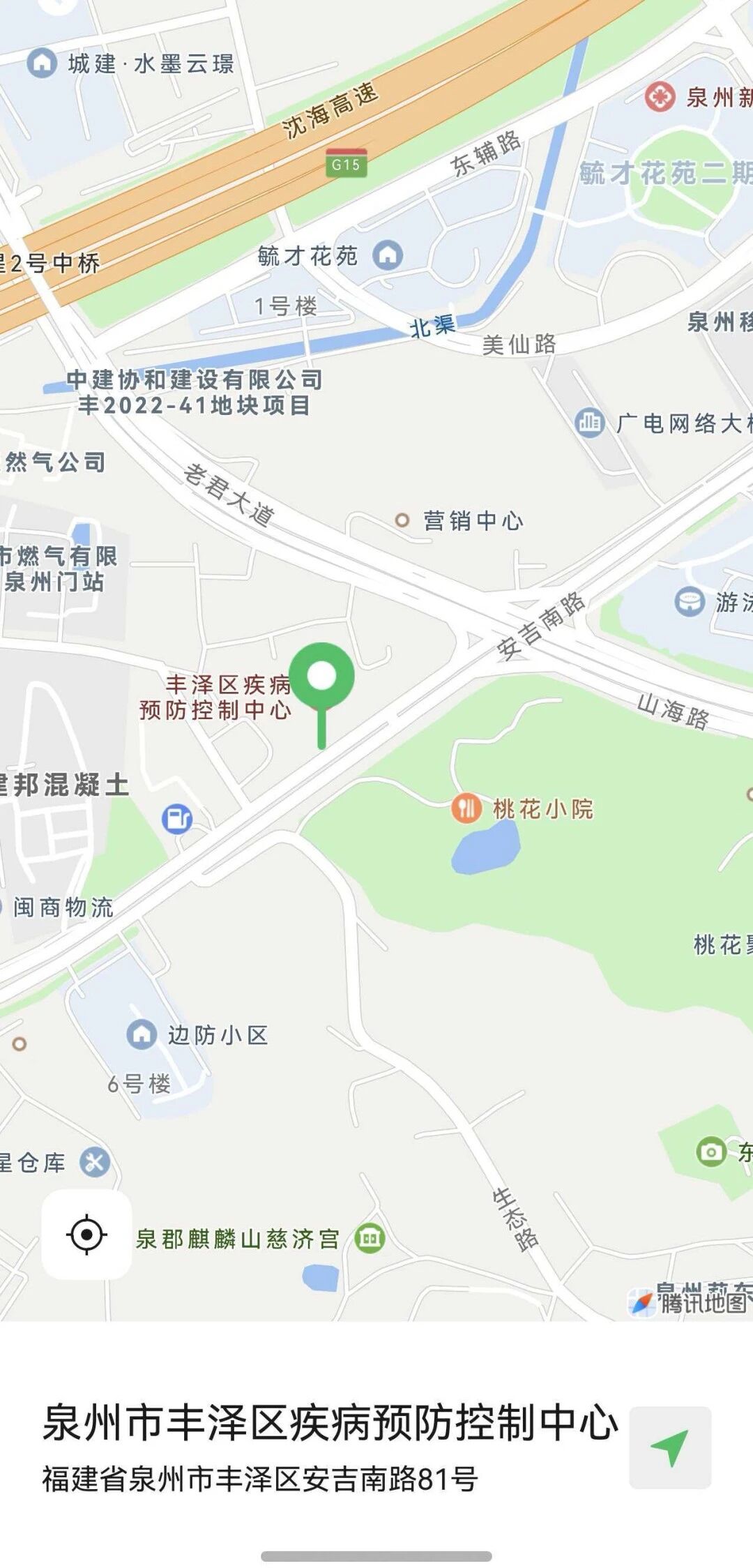
Task: Open the 城建·水墨云璟 marker
Action: click(42, 63)
